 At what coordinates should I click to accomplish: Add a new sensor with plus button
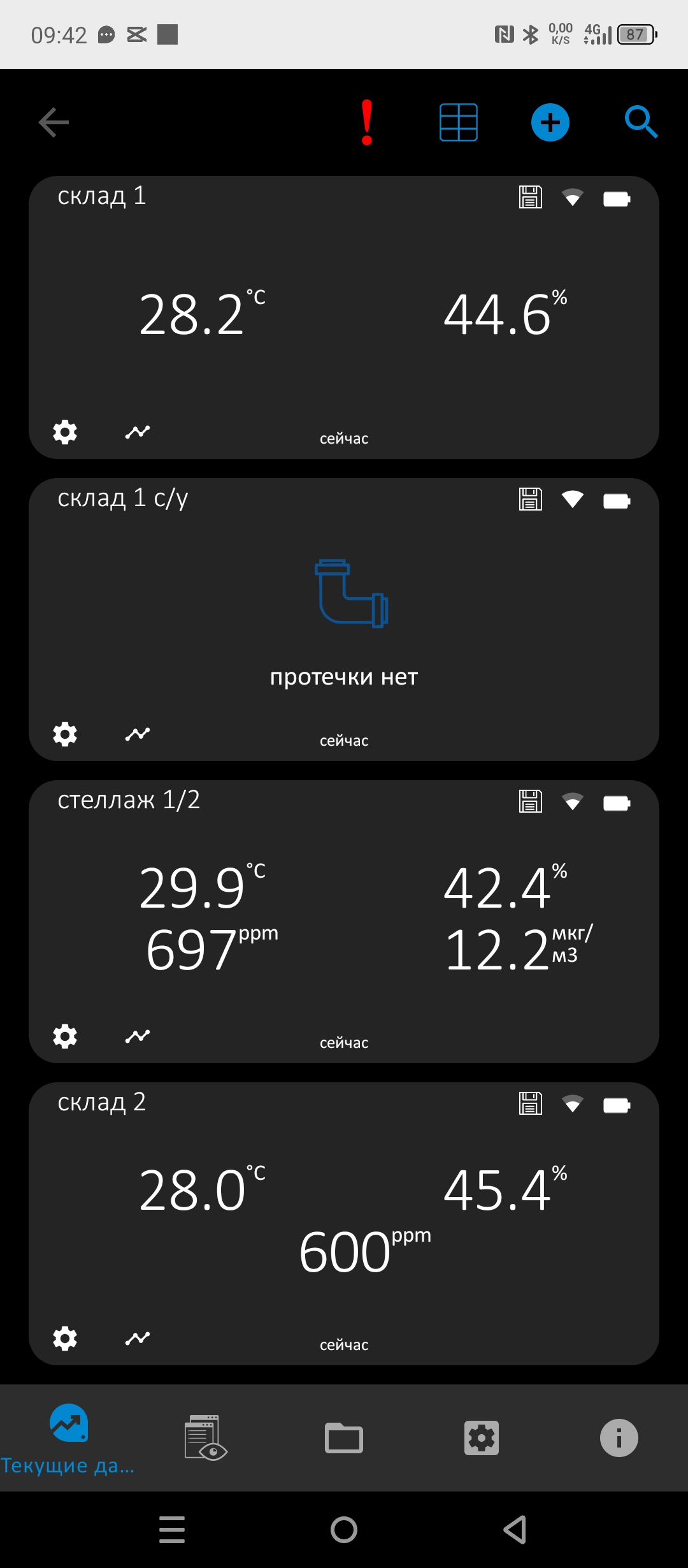click(550, 122)
